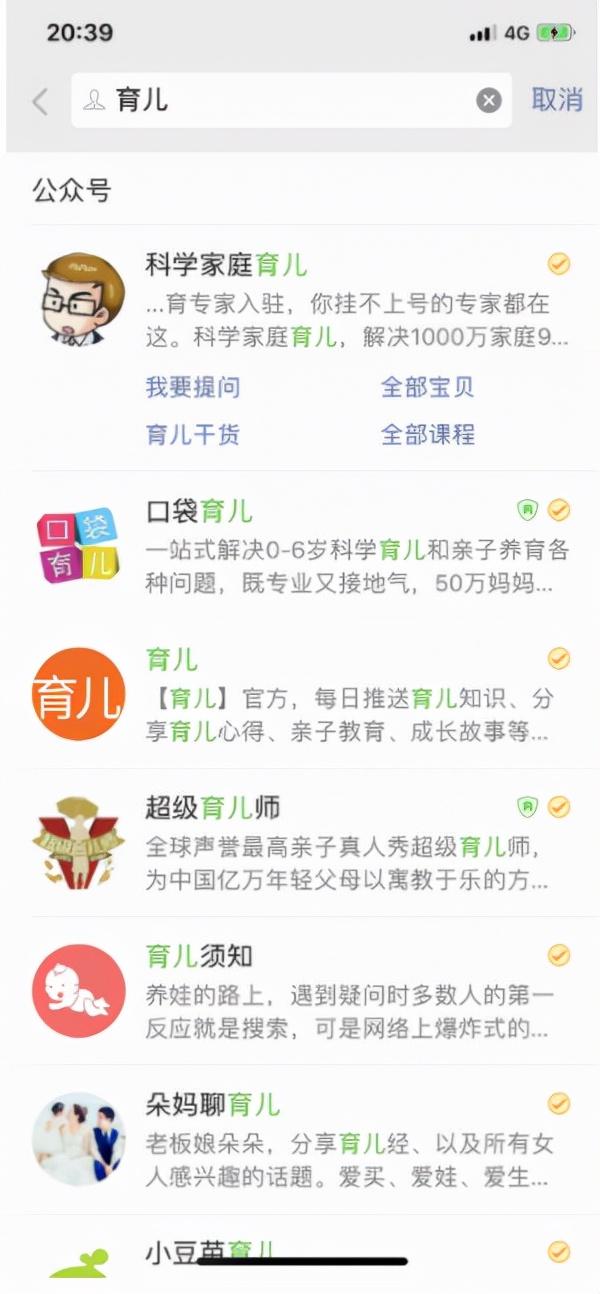This screenshot has width=600, height=1294.
Task: View the 育儿 official account with orange logo
Action: (x=172, y=660)
